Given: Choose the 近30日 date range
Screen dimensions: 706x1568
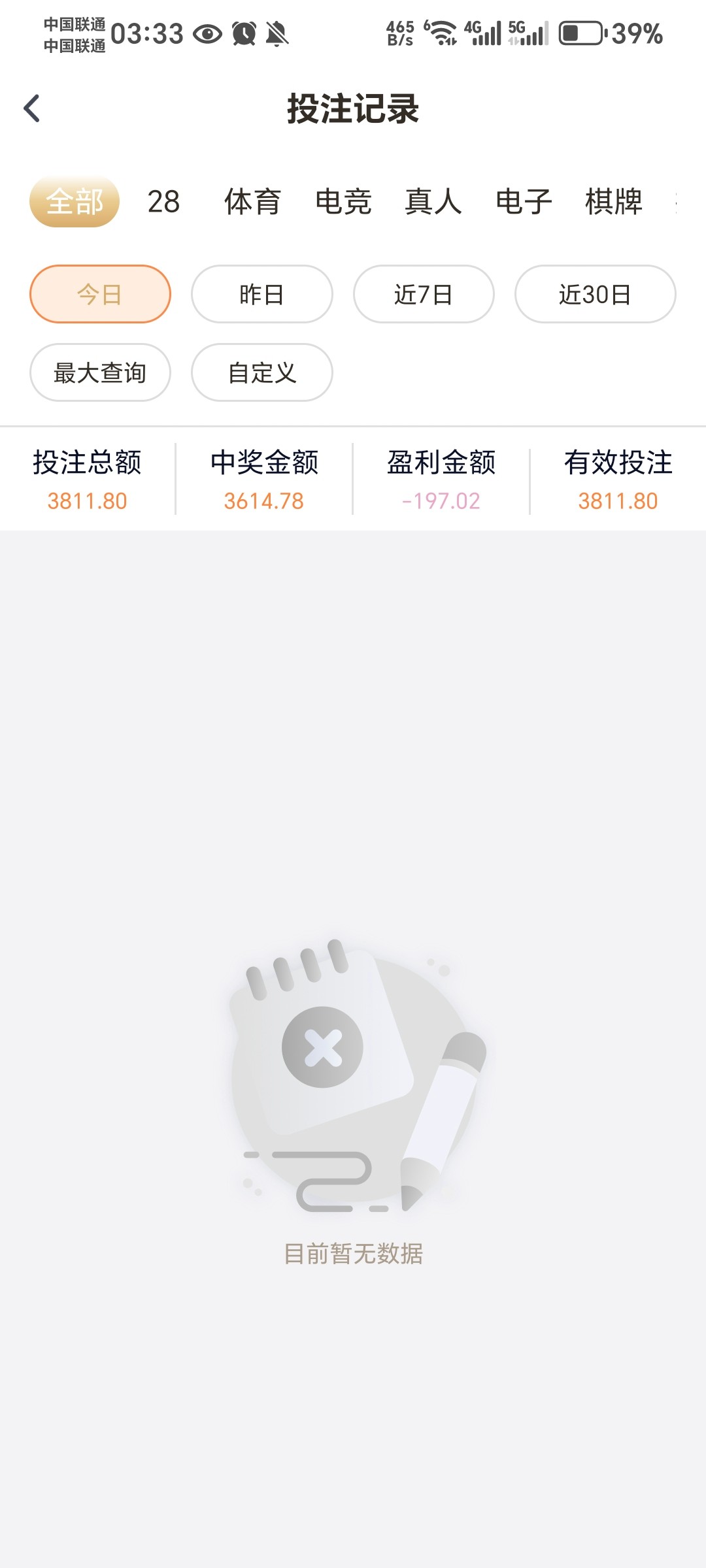Looking at the screenshot, I should click(595, 294).
